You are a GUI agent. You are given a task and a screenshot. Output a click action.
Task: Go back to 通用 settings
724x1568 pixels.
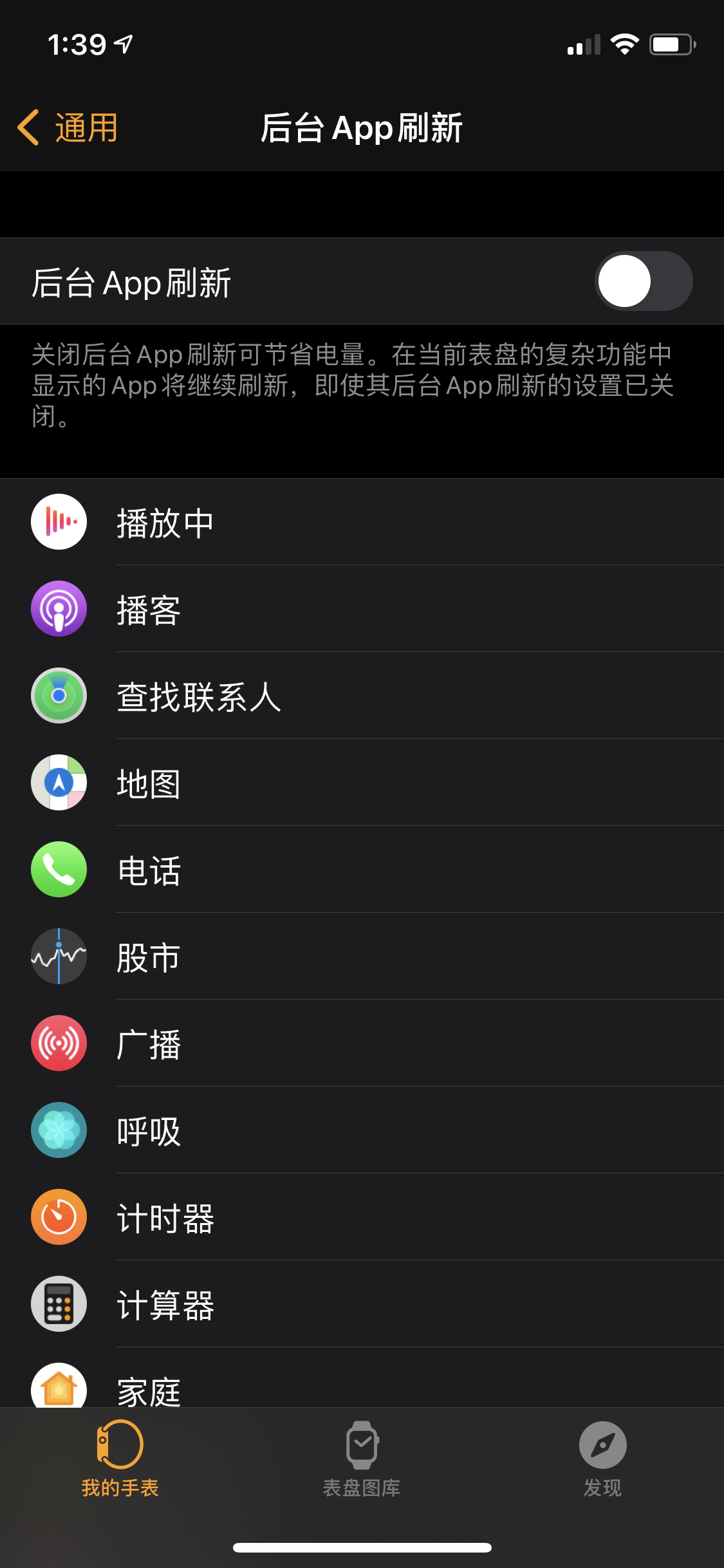pos(68,127)
